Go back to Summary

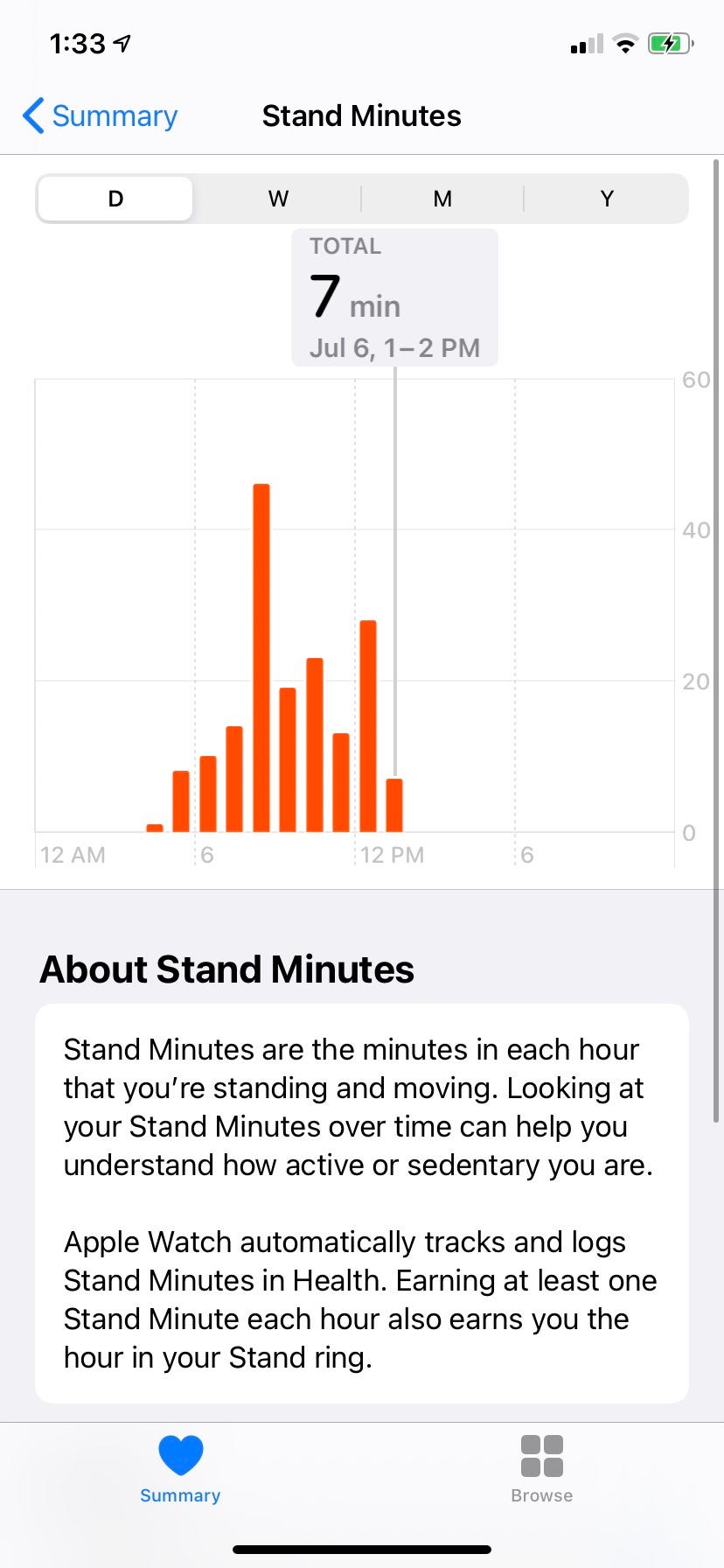[100, 116]
